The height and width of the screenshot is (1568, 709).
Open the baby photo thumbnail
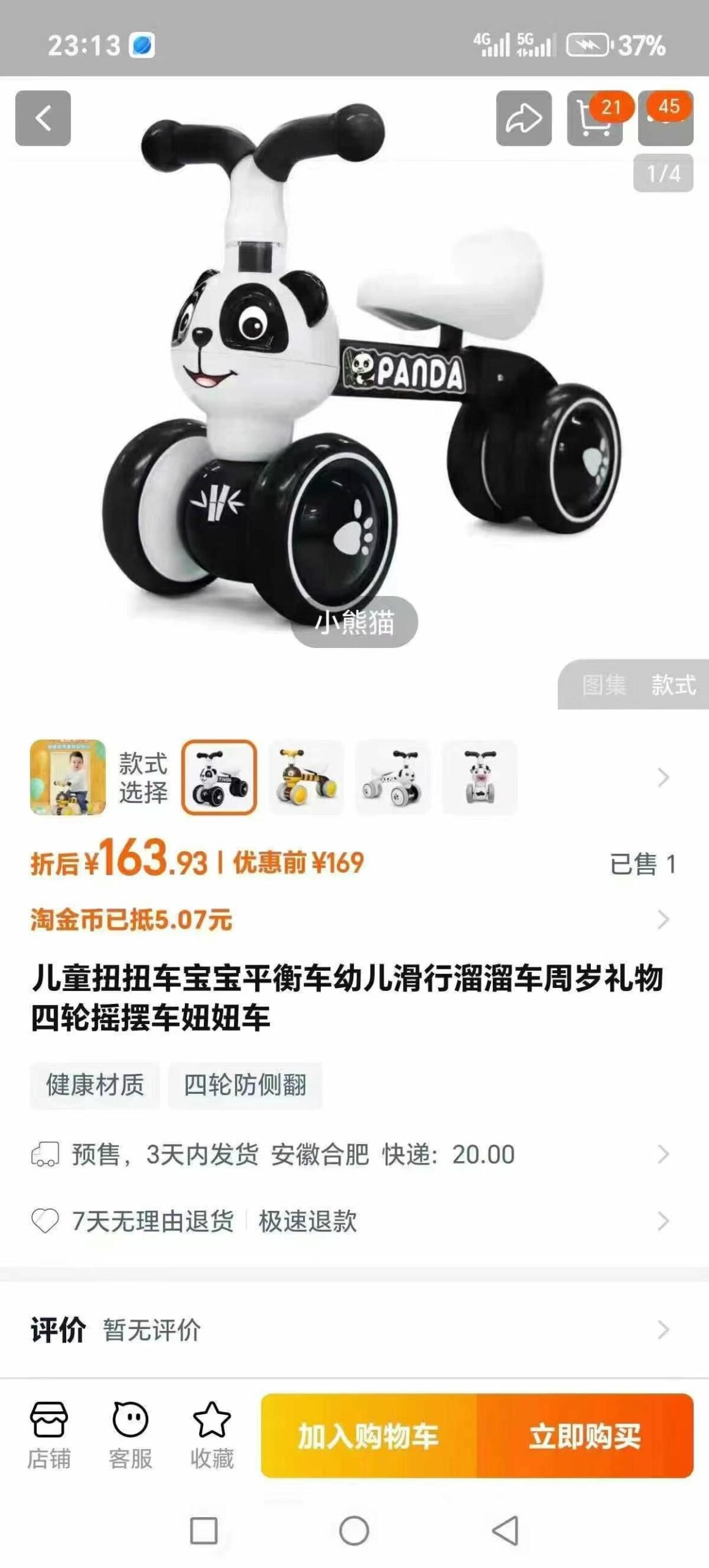(68, 777)
